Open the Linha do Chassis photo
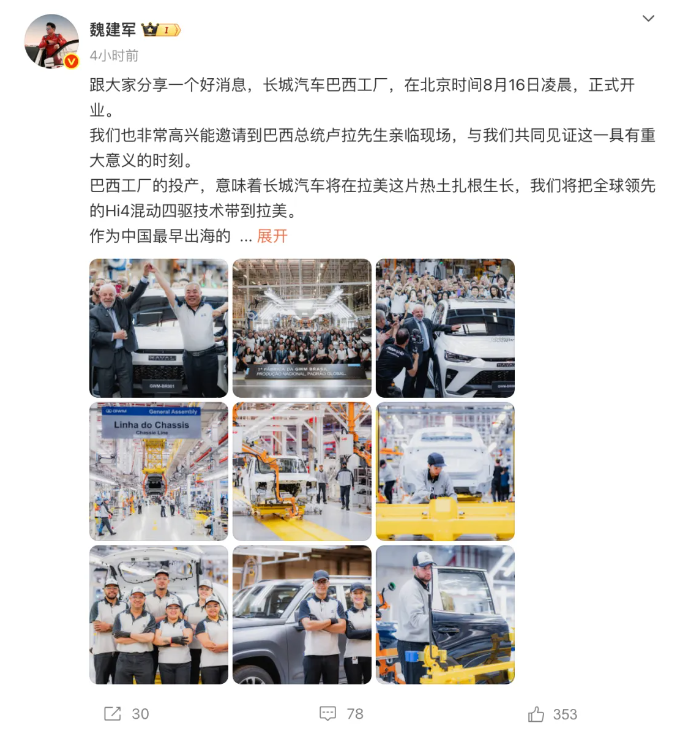This screenshot has height=745, width=698. (158, 471)
